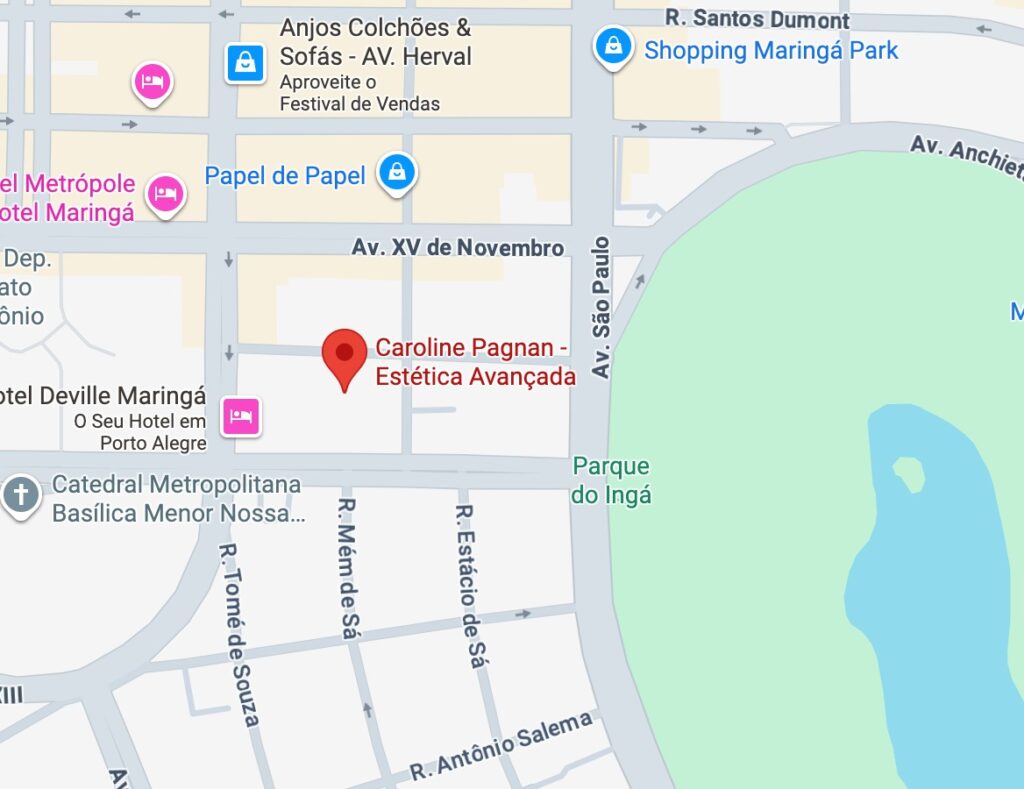Viewport: 1024px width, 789px height.
Task: Open the Hotel Metrópole Maringá marker
Action: click(x=166, y=192)
